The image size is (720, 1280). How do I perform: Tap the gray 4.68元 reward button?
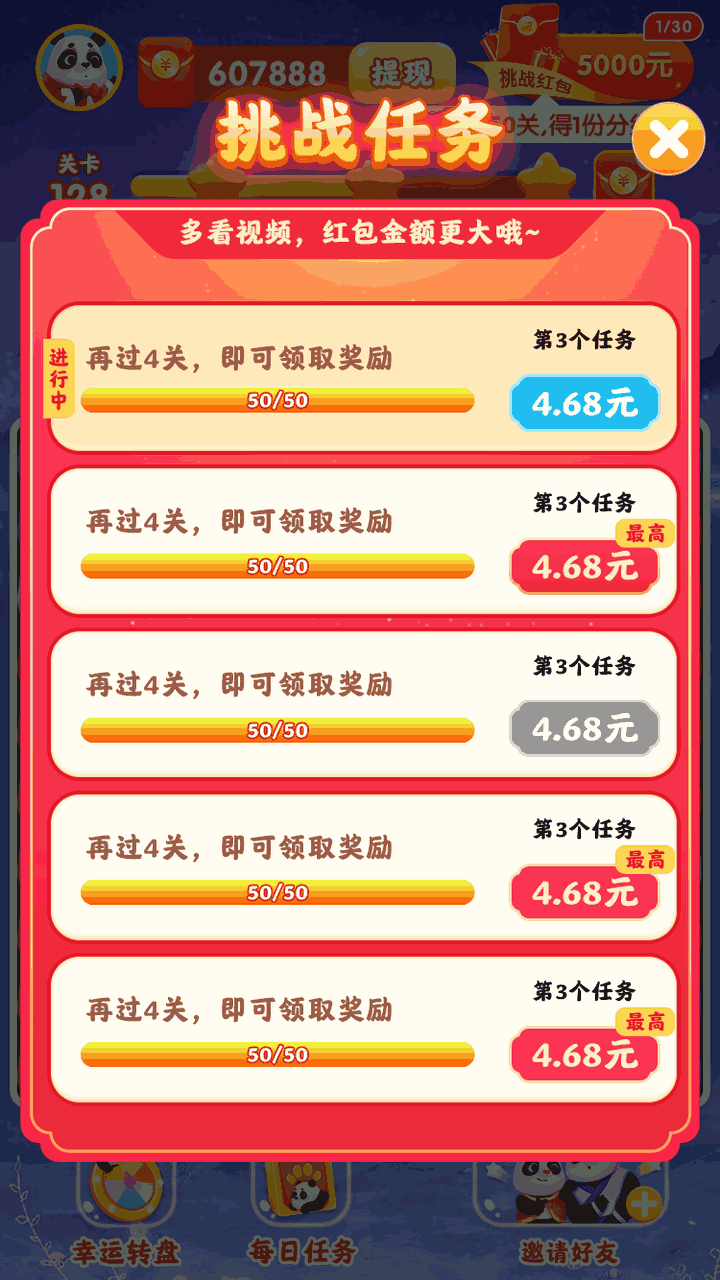click(x=585, y=729)
